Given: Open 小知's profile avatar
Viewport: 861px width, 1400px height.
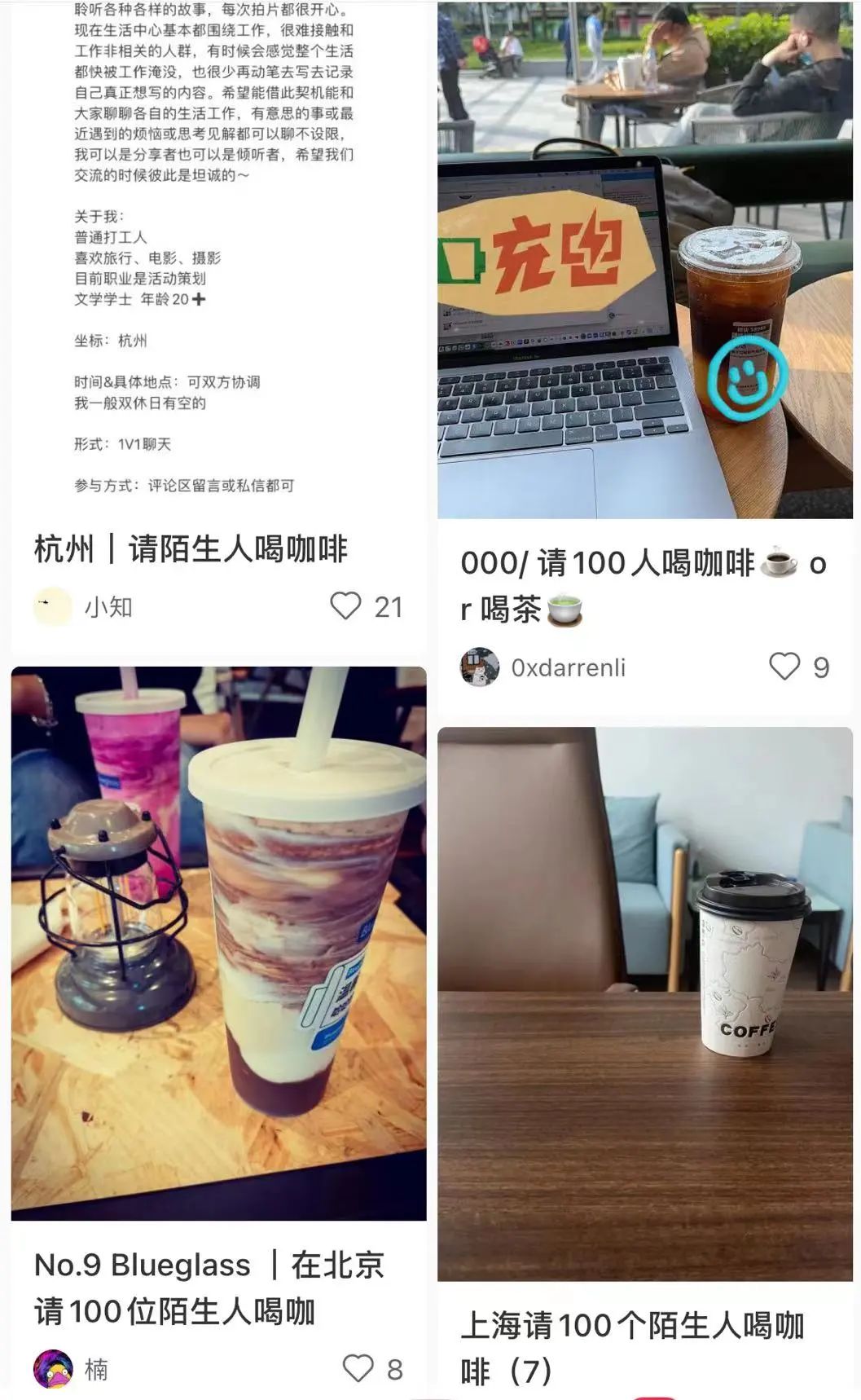Looking at the screenshot, I should point(53,607).
